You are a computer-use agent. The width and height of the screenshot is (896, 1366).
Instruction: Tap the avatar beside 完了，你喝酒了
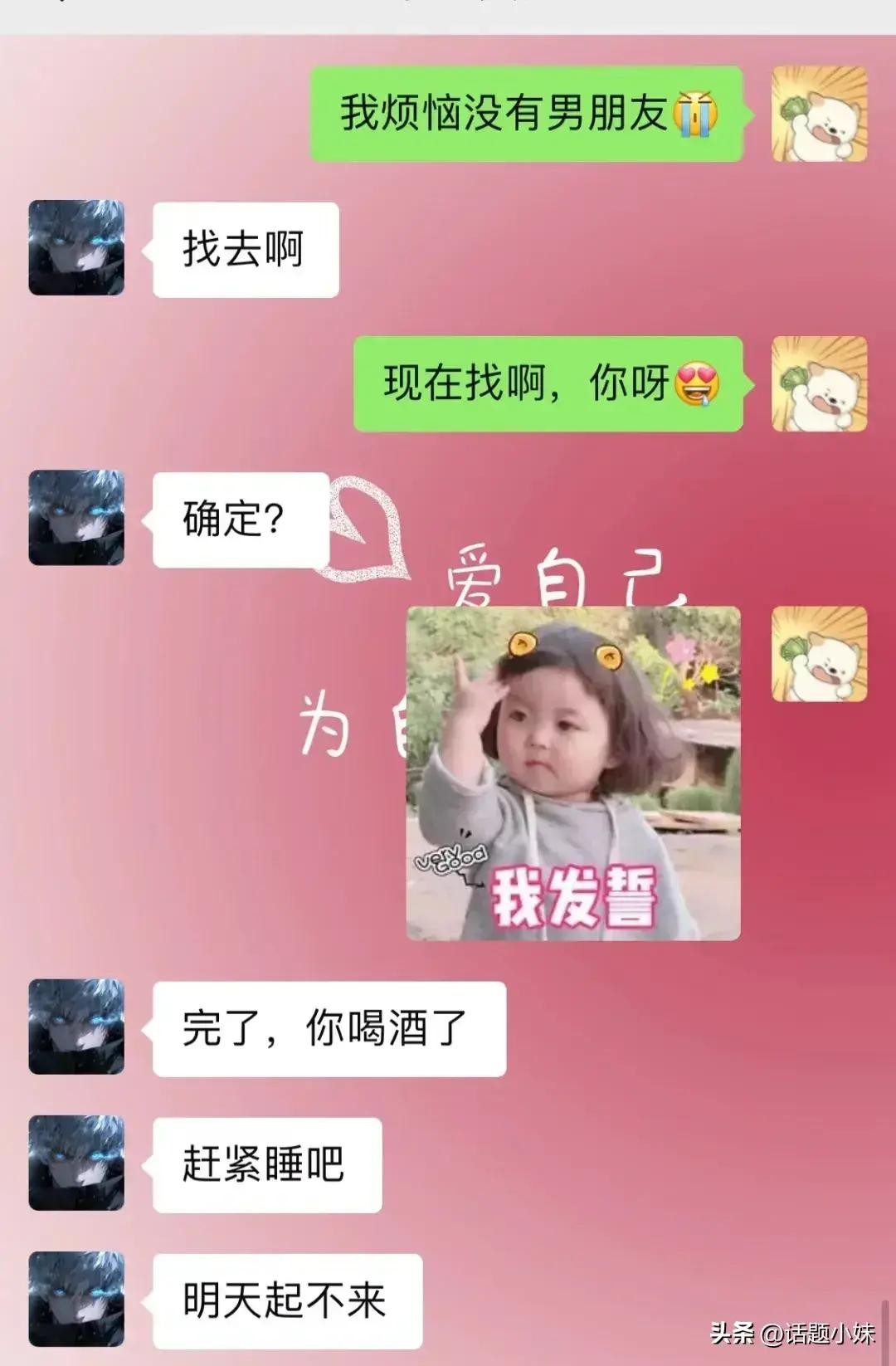point(76,1027)
